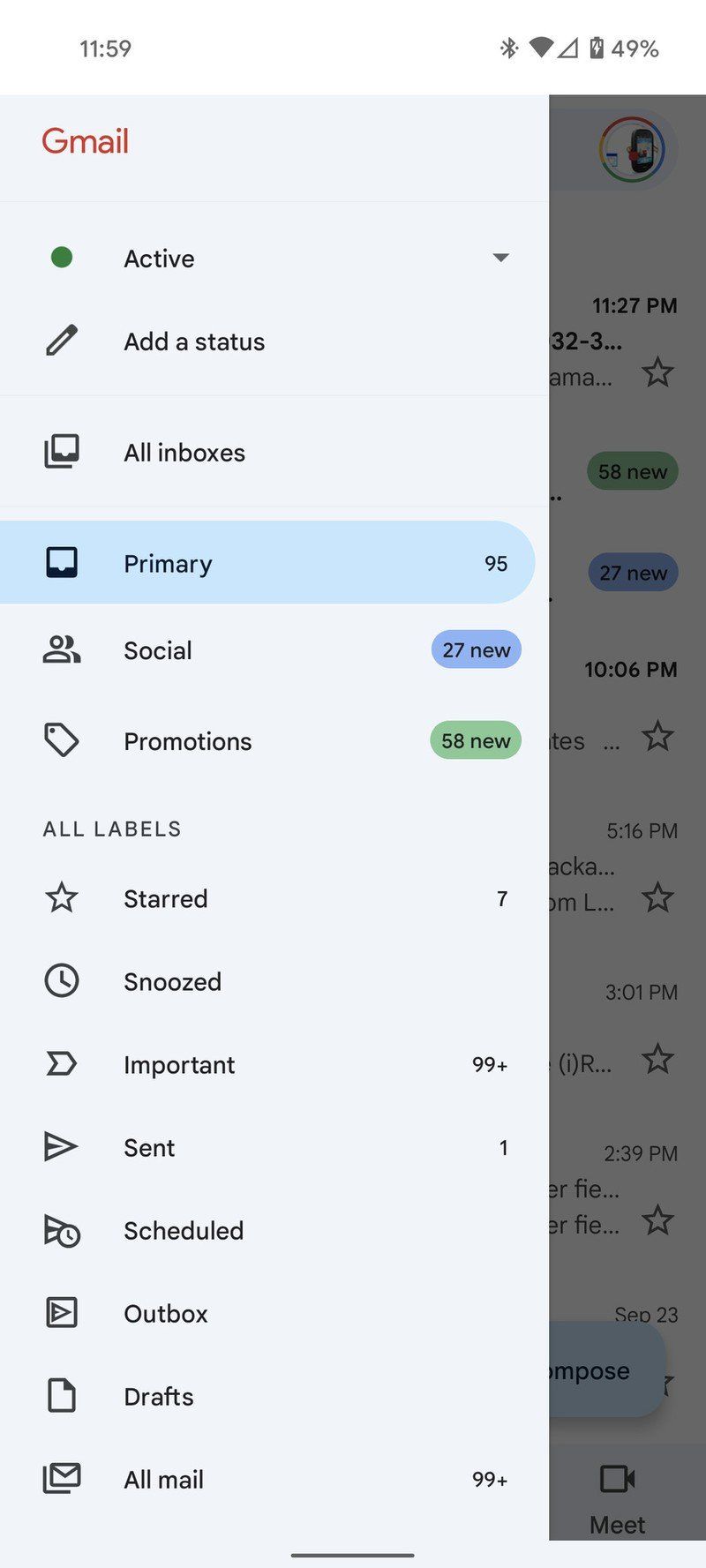Select the Drafts document icon
The height and width of the screenshot is (1568, 706).
(61, 1396)
